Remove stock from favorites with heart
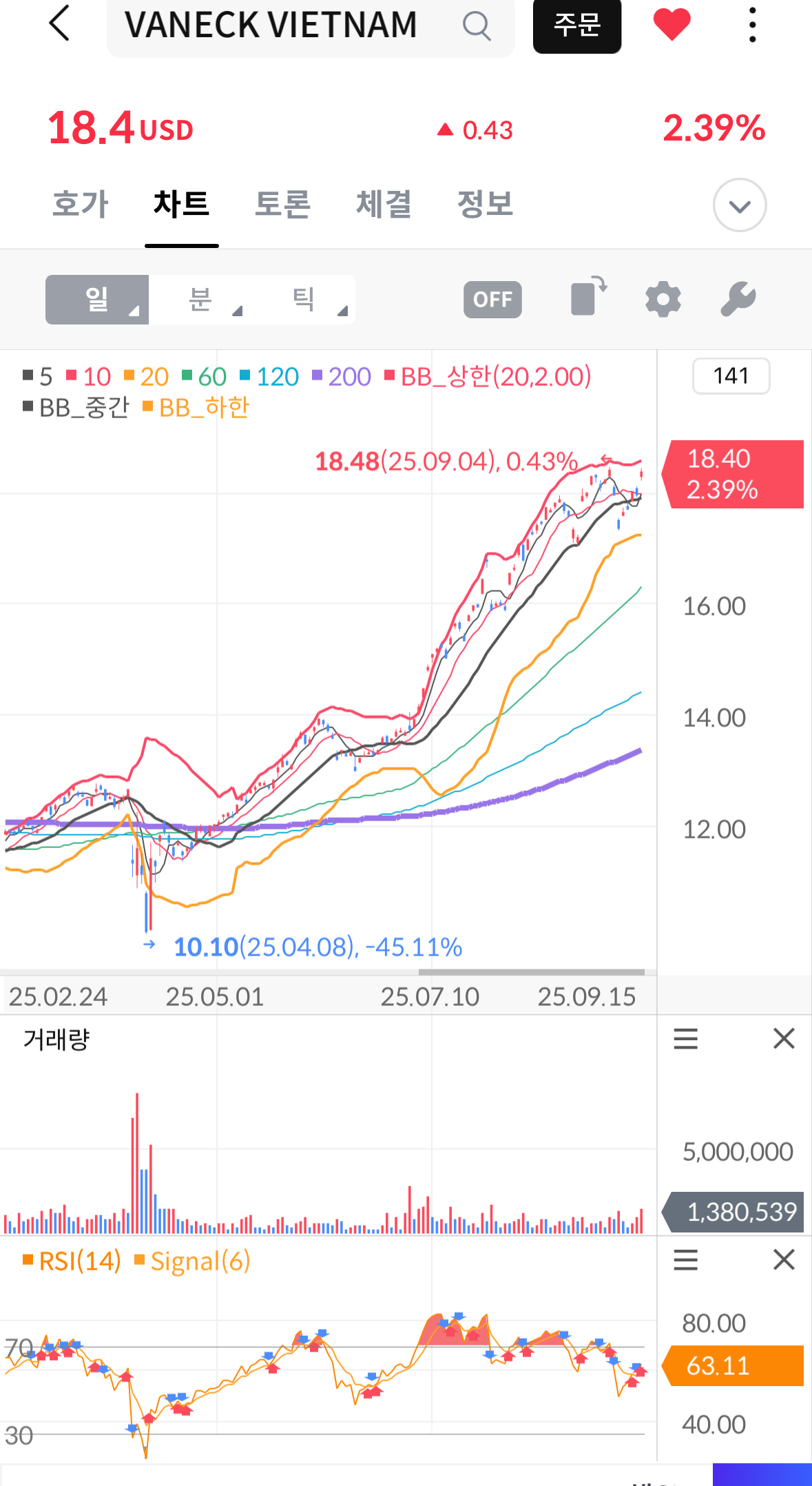This screenshot has height=1486, width=812. [672, 25]
